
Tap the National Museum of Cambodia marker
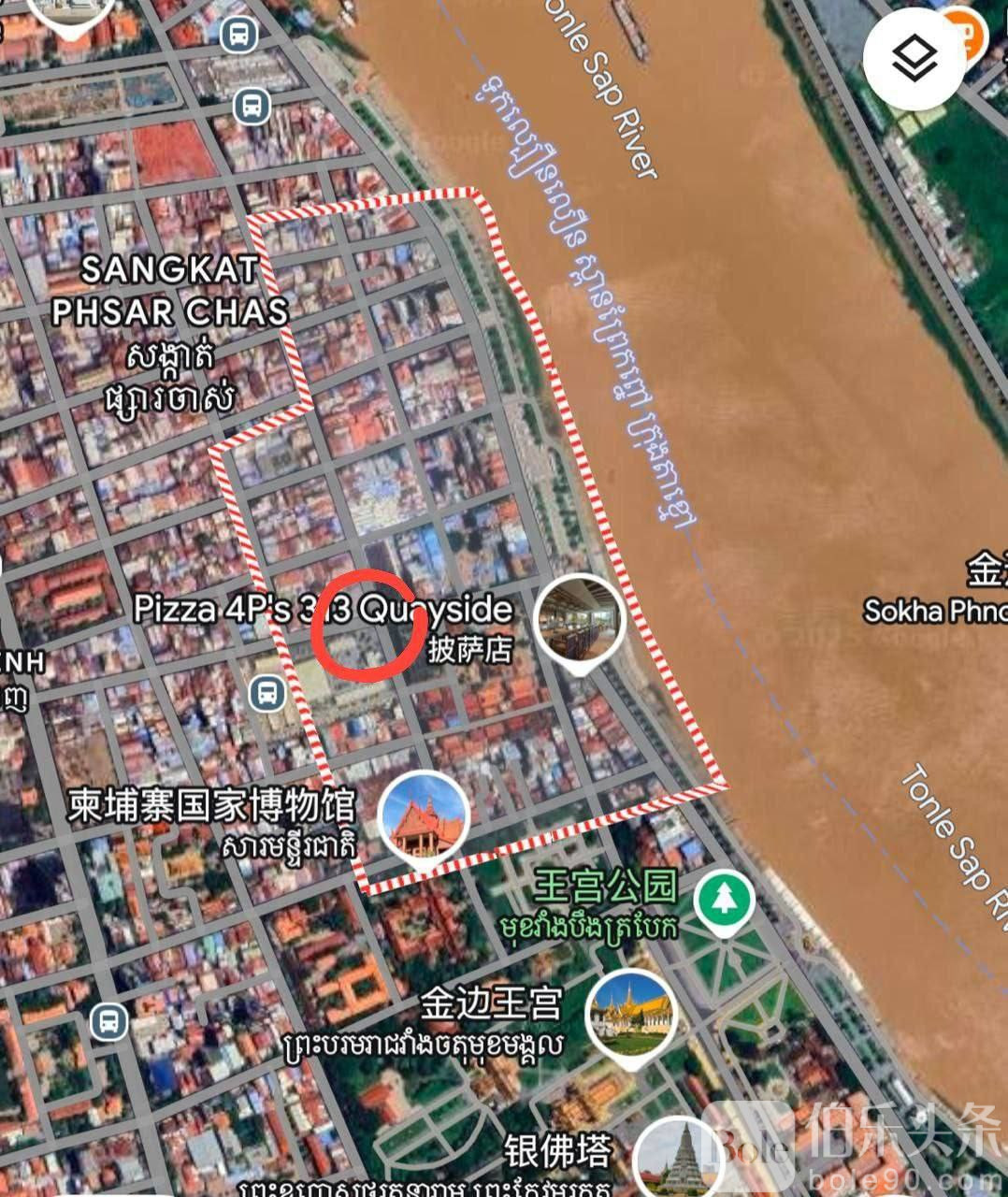(x=424, y=816)
